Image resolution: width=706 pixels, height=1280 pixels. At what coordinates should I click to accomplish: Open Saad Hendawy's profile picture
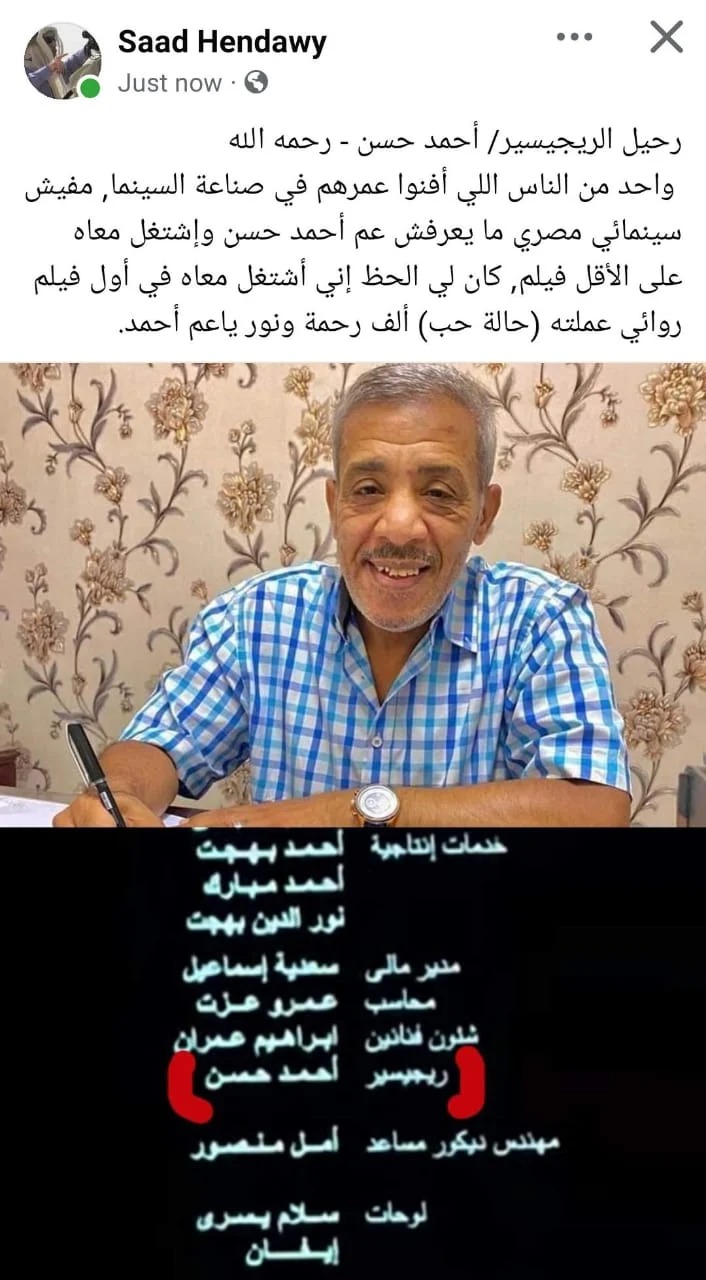62,61
